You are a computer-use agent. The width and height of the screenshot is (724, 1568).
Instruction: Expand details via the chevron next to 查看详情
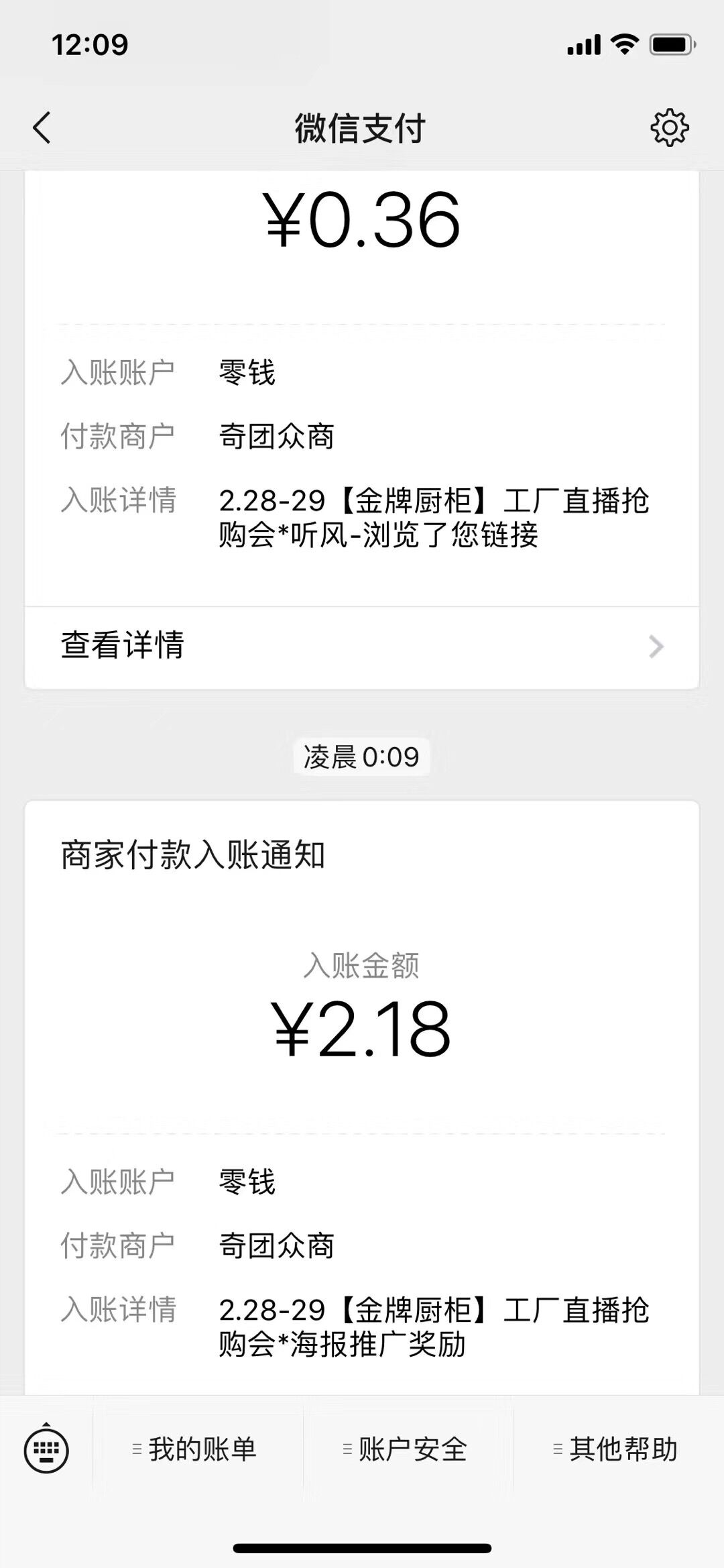656,647
